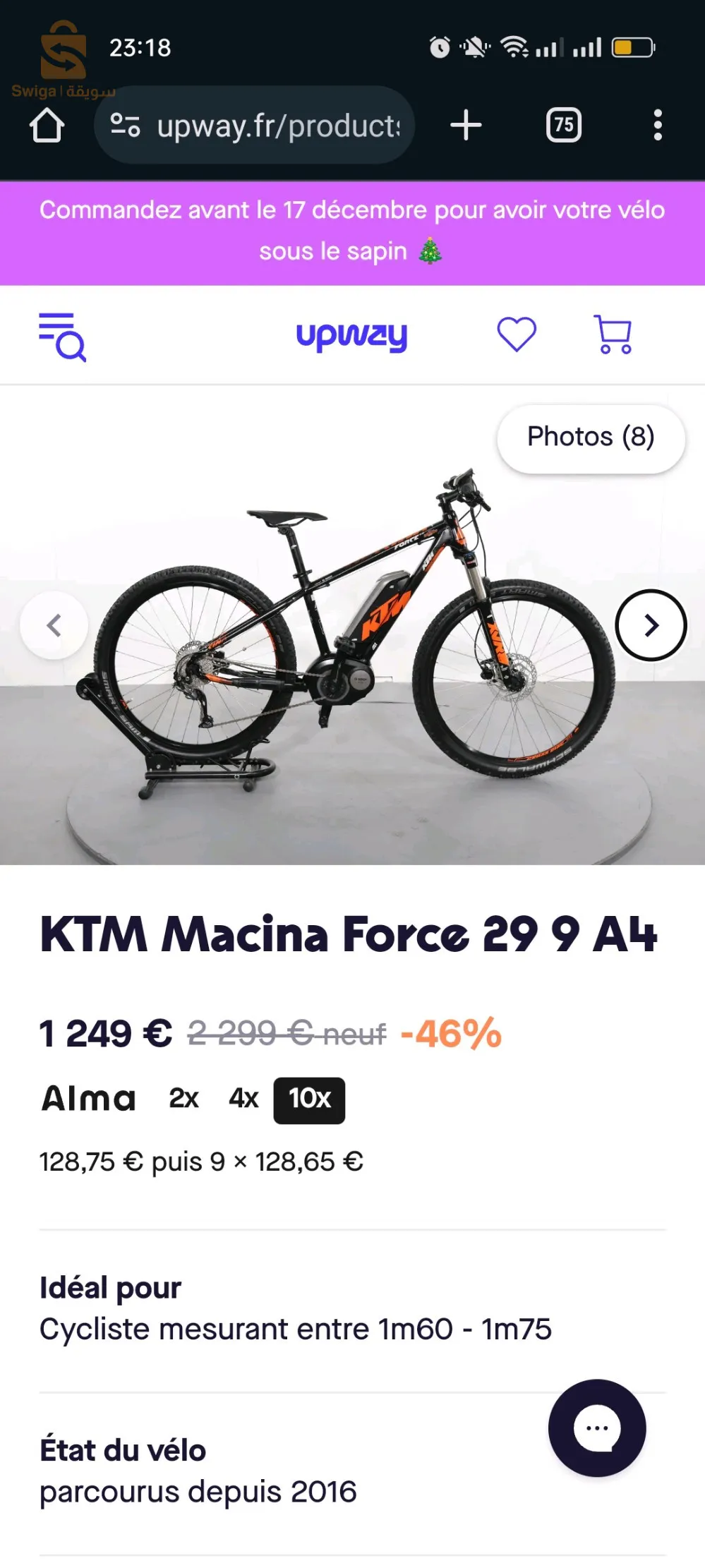The image size is (705, 1568).
Task: Go to browser home page
Action: point(47,125)
